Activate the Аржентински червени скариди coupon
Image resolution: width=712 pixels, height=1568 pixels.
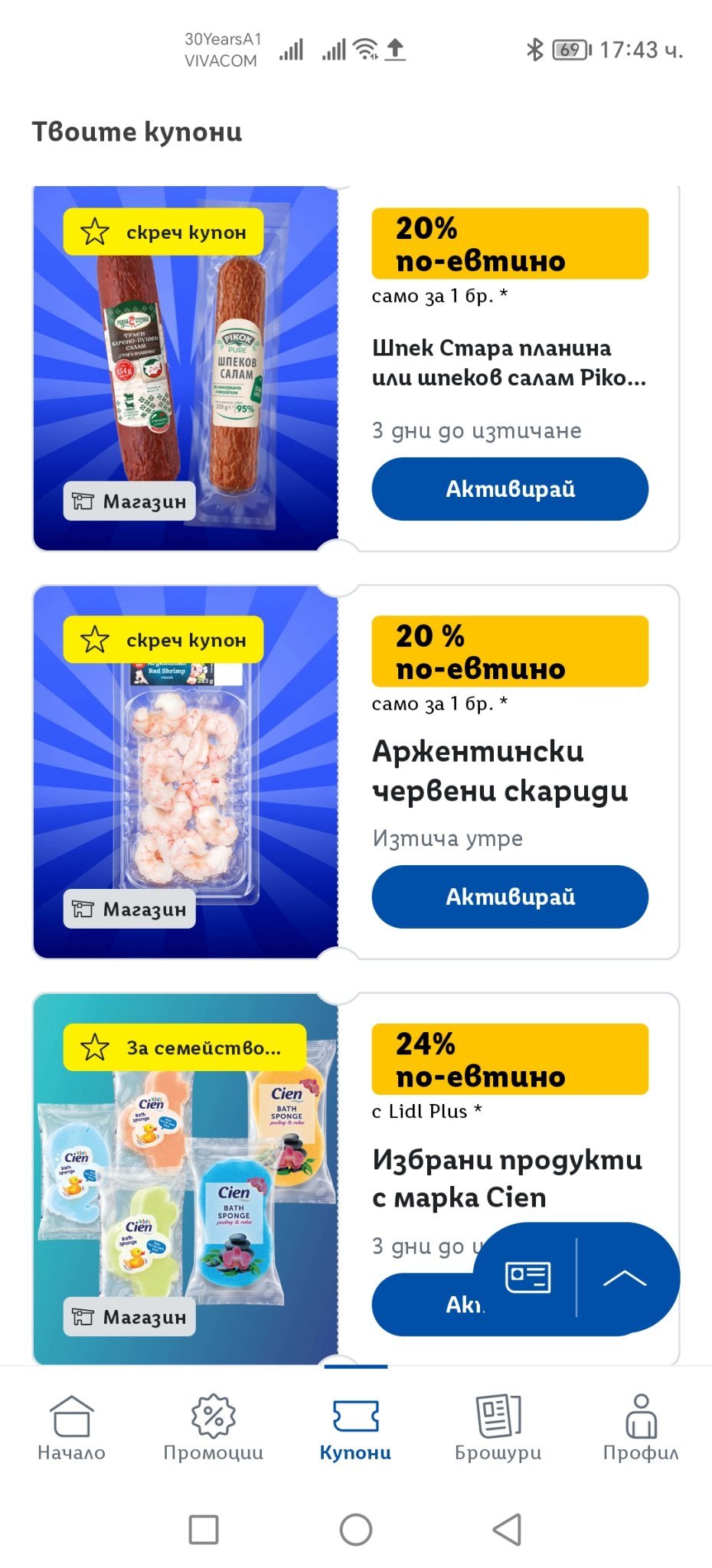tap(509, 897)
